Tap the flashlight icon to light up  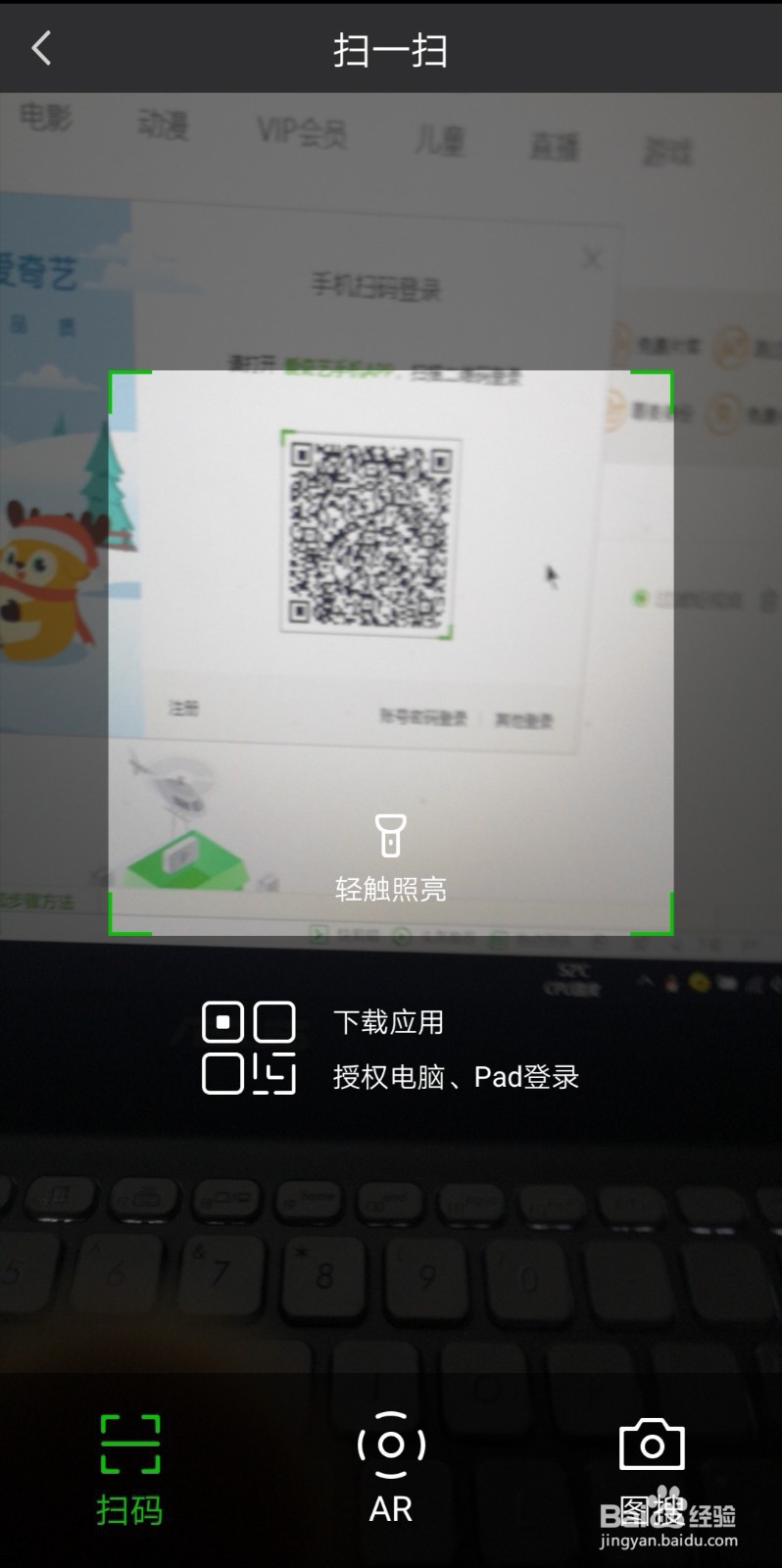point(391,835)
